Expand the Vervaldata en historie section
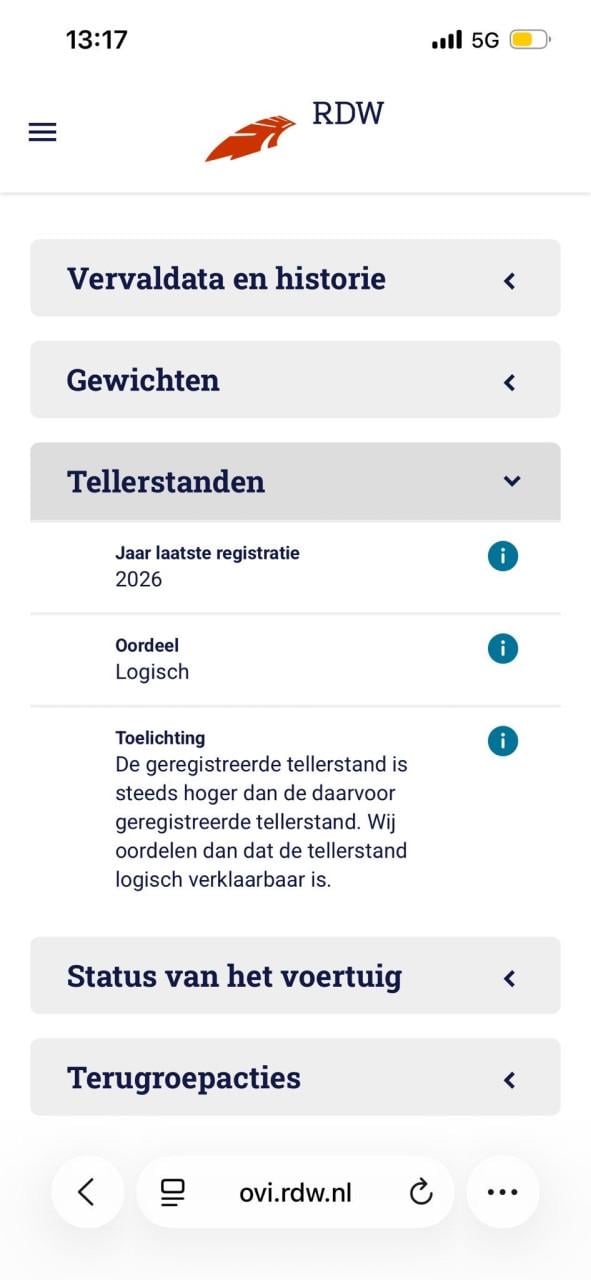The image size is (591, 1280). (x=295, y=278)
